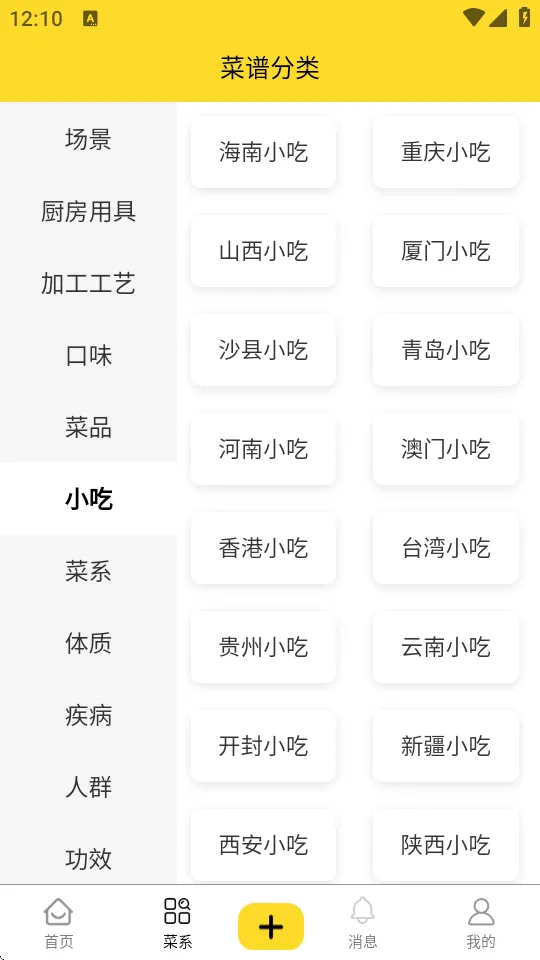540x960 pixels.
Task: Select the 场景 category
Action: tap(88, 139)
